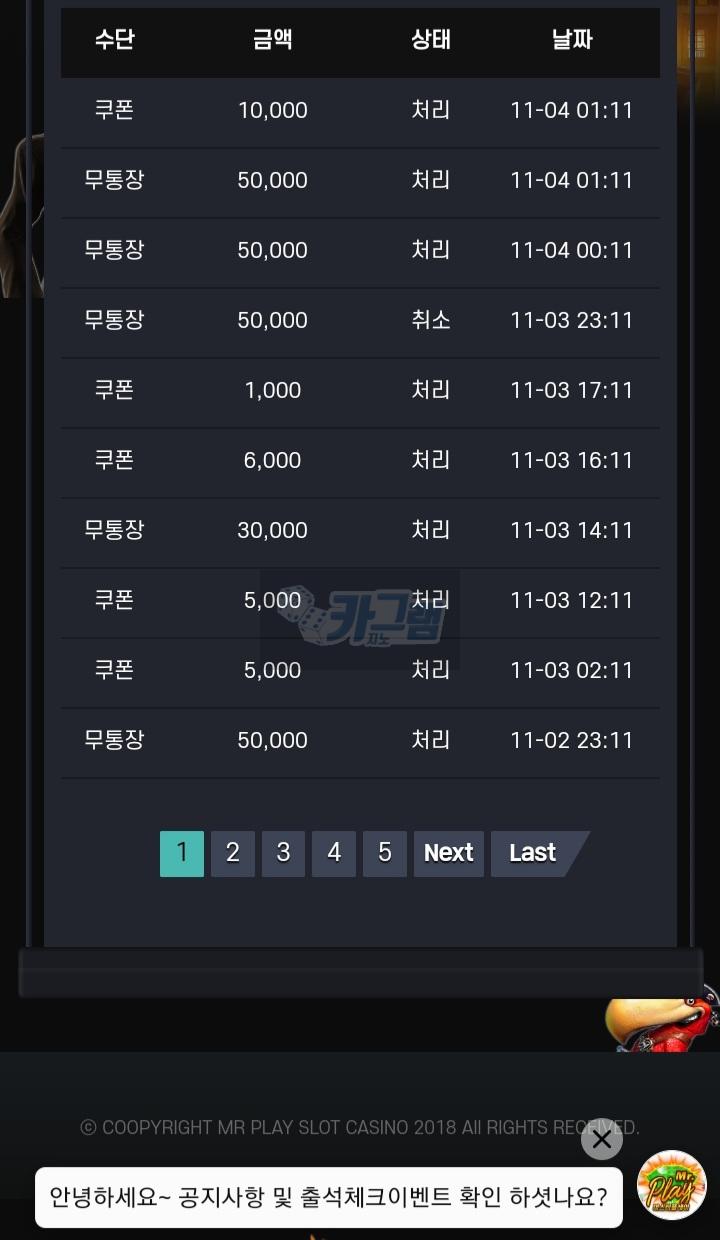Tap the Next pagination button
Viewport: 720px width, 1240px height.
click(448, 853)
